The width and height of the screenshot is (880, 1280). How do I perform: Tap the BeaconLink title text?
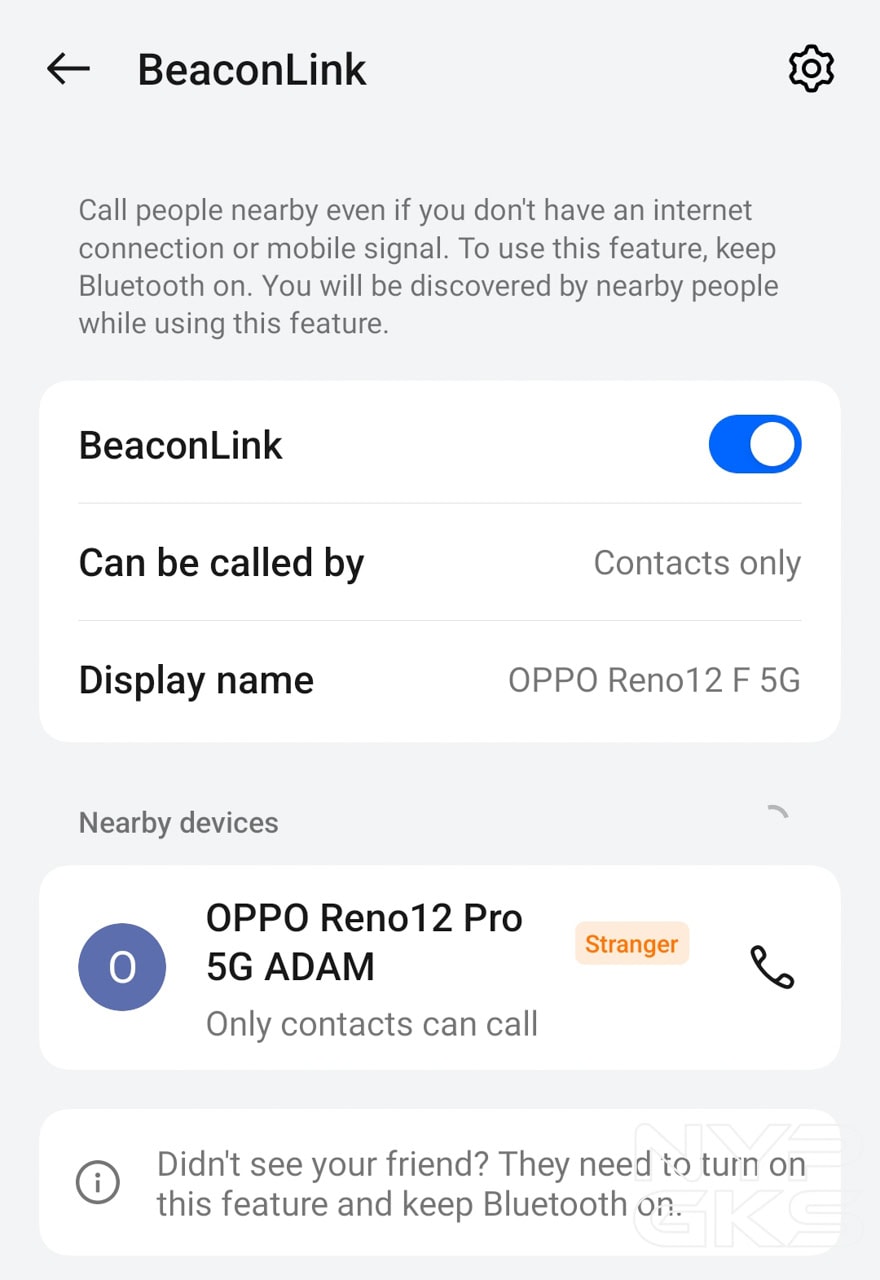[x=251, y=68]
